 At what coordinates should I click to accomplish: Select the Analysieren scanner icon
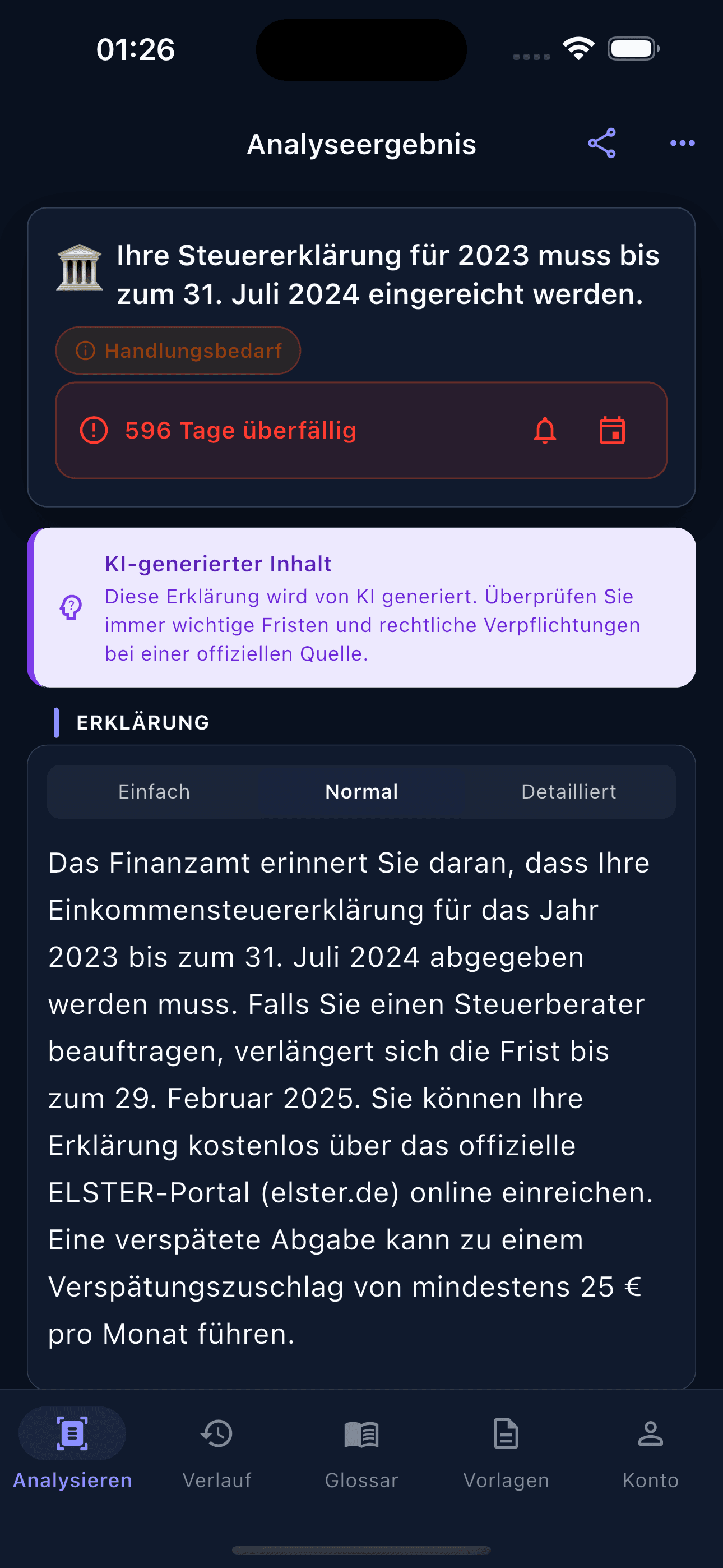72,1433
